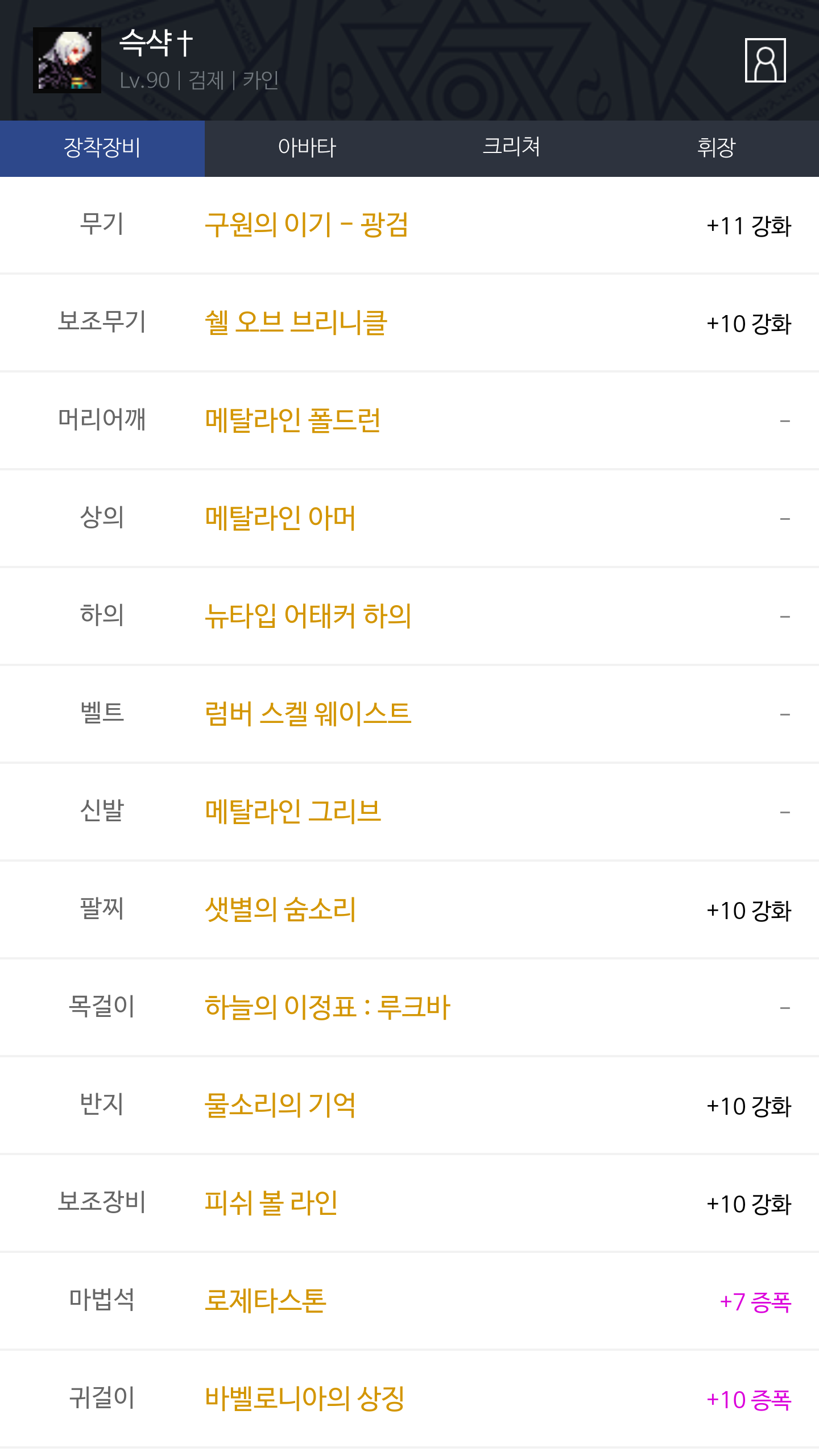Screen dimensions: 819x1456
Task: Switch to the 크리쳐 tab
Action: (x=512, y=148)
